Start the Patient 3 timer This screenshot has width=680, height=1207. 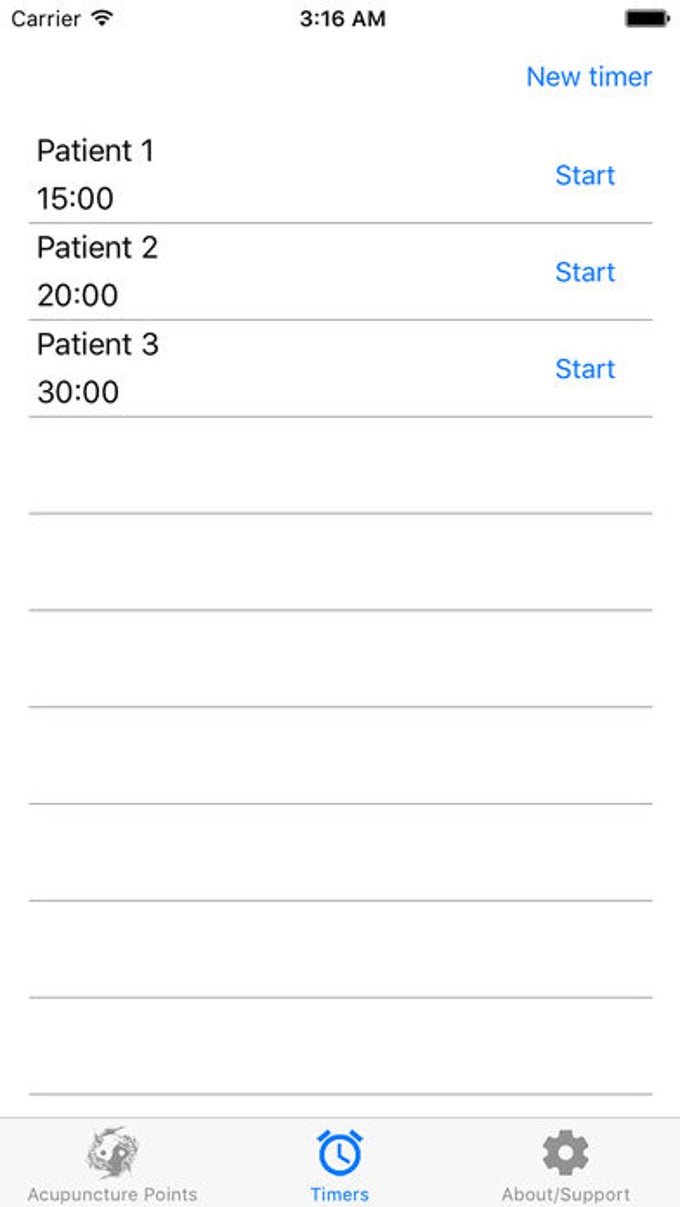(x=585, y=369)
